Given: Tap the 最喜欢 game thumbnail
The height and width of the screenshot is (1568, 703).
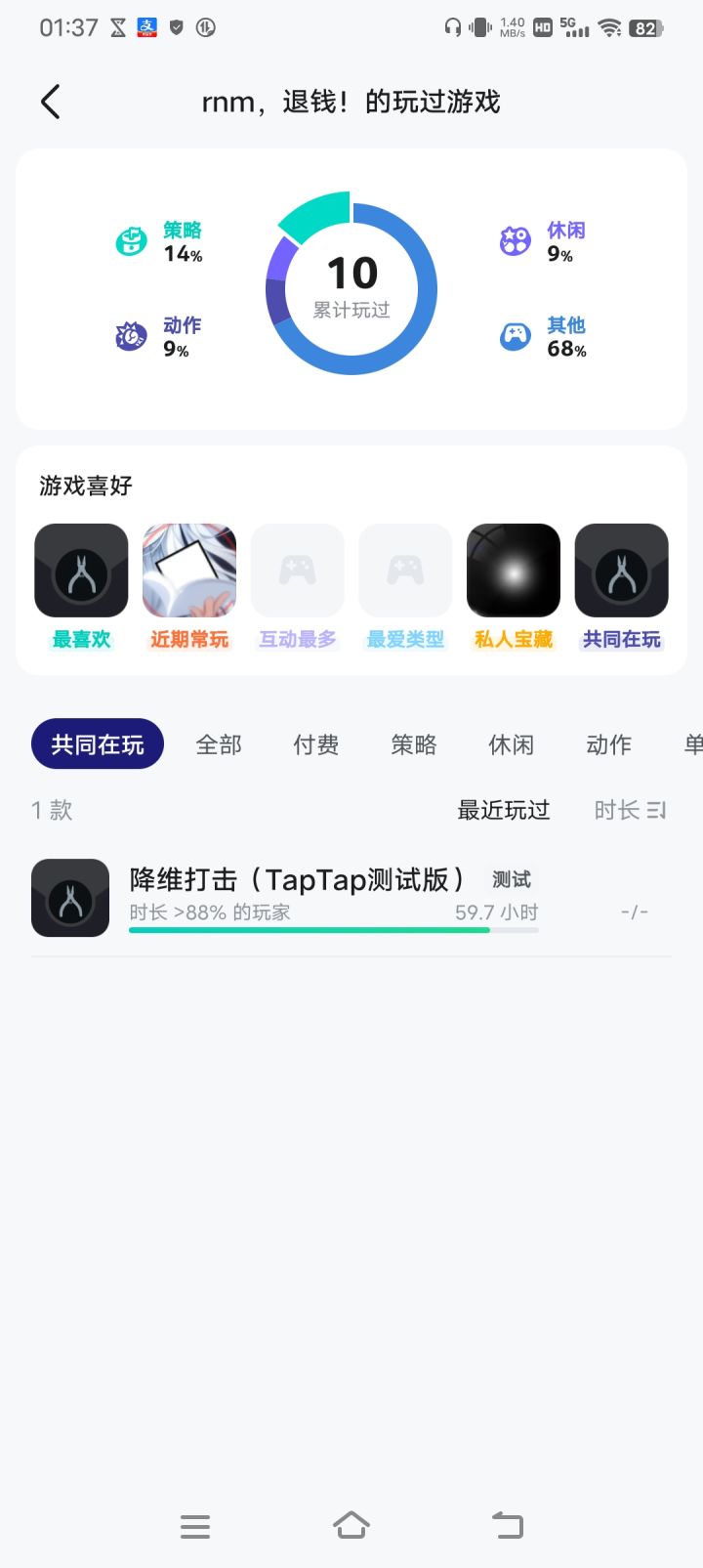Looking at the screenshot, I should 81,570.
